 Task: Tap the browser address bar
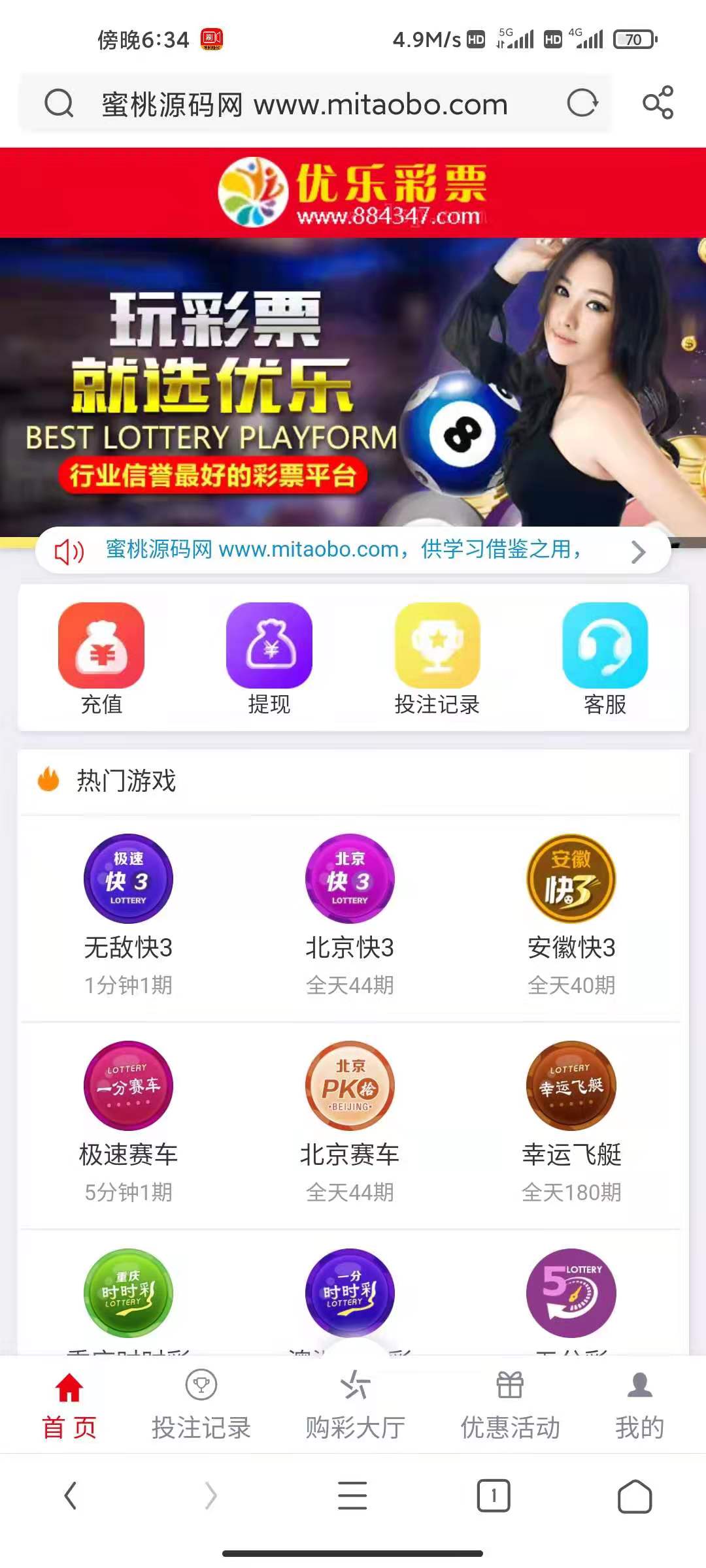(304, 105)
